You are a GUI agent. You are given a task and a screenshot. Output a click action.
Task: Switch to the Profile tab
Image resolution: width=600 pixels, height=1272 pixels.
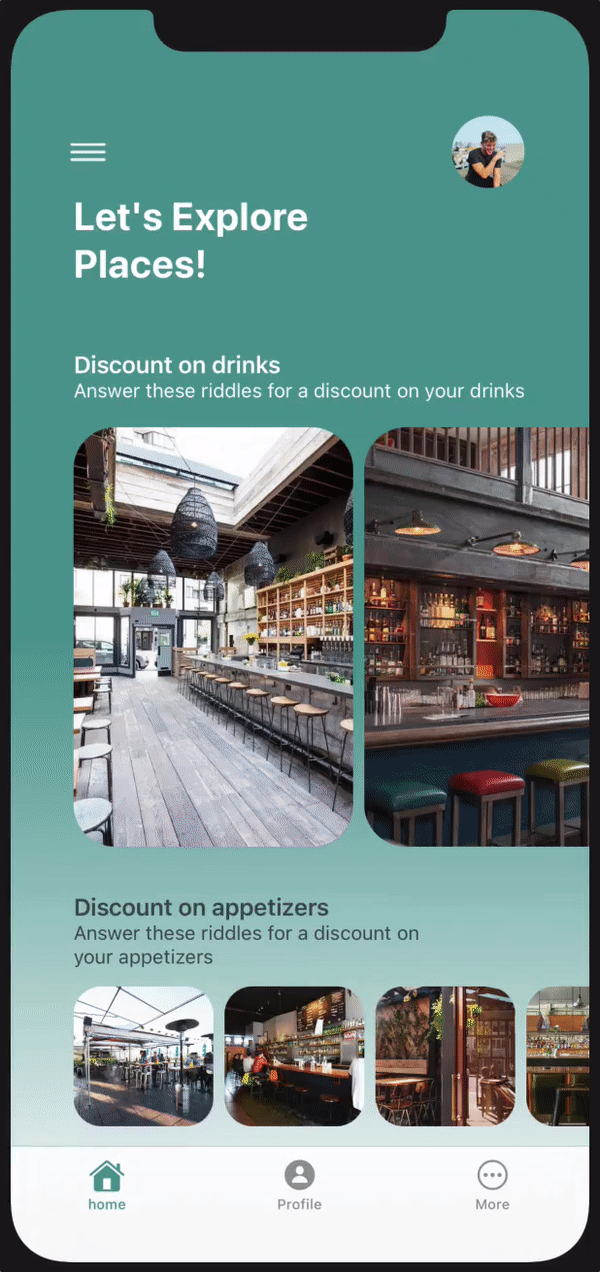[299, 1185]
